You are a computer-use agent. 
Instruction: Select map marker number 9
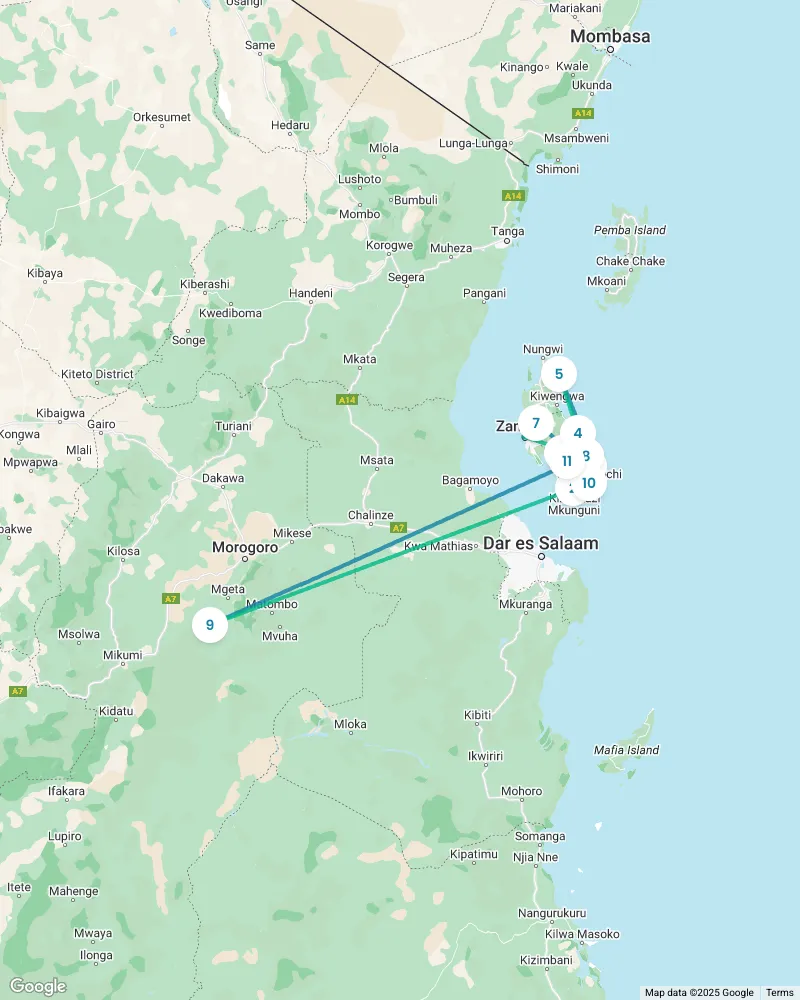[210, 625]
